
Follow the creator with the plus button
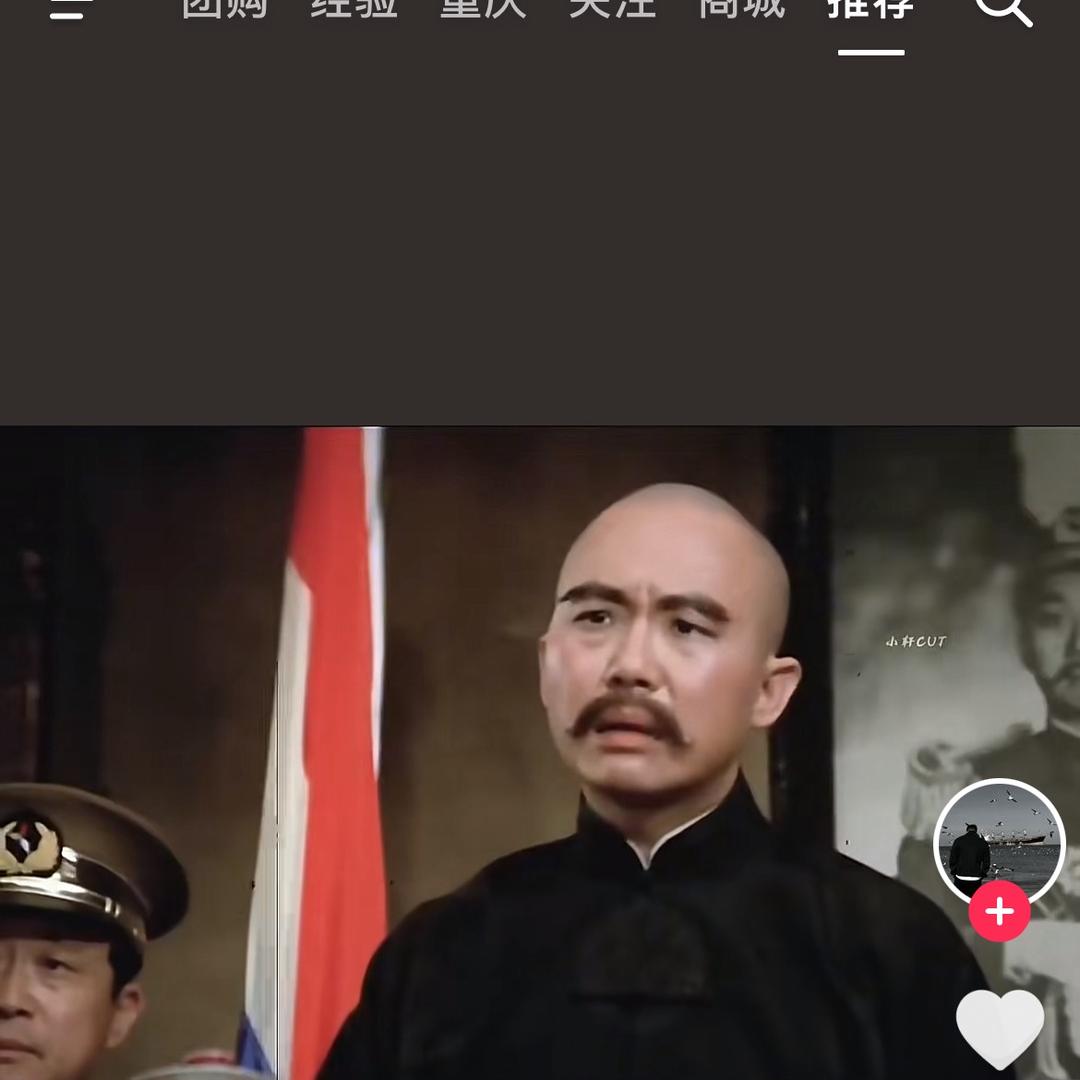(x=999, y=912)
